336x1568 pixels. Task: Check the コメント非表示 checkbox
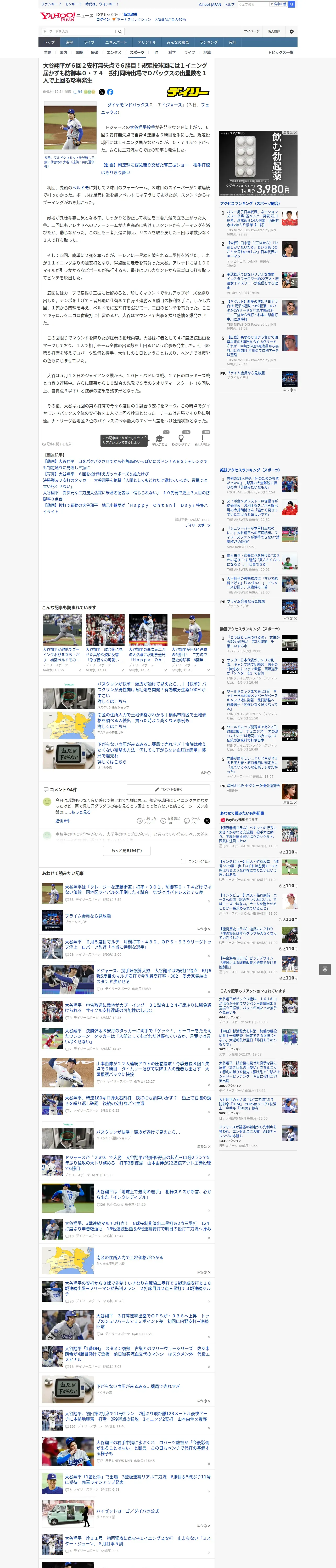[x=183, y=861]
